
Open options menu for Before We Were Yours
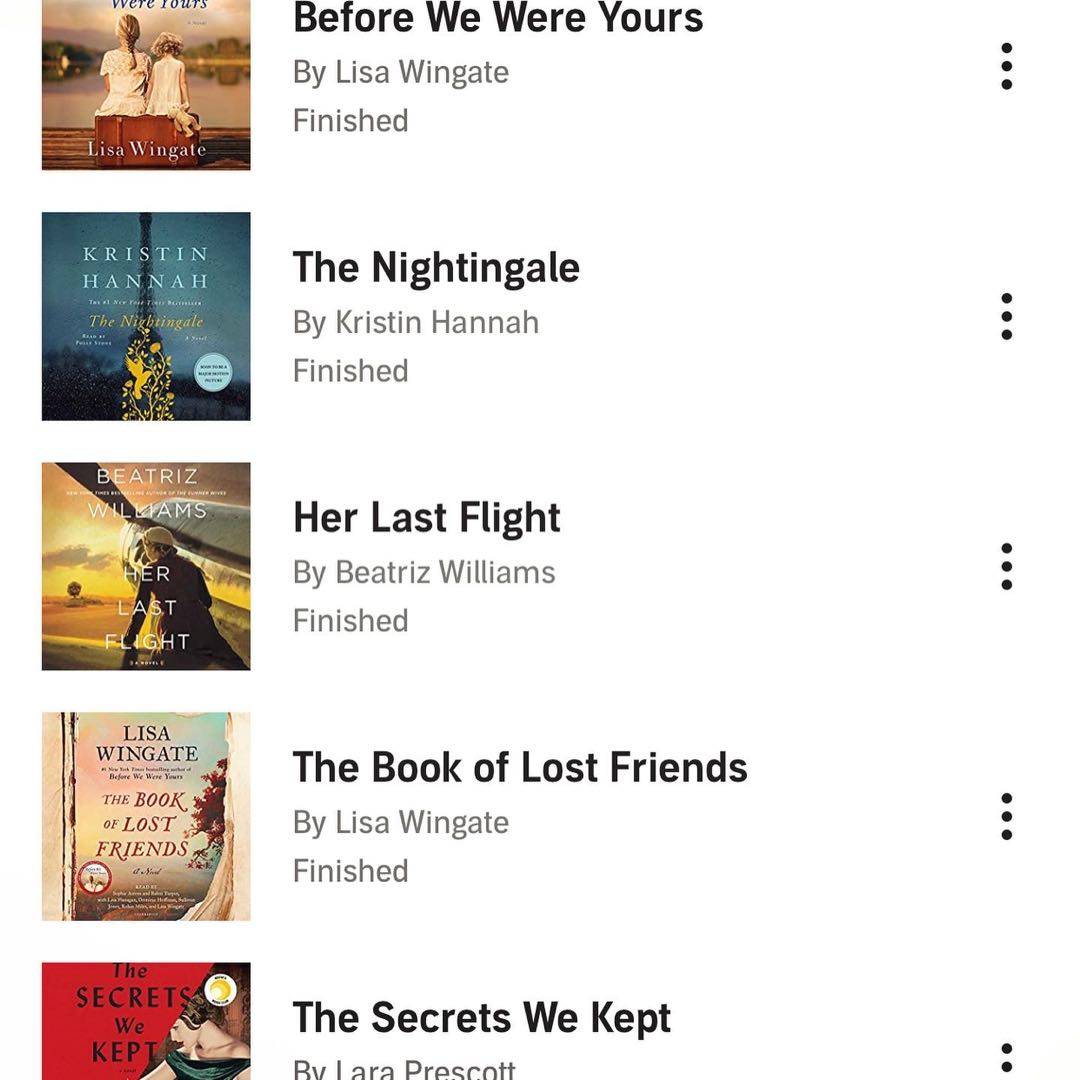pyautogui.click(x=1006, y=66)
